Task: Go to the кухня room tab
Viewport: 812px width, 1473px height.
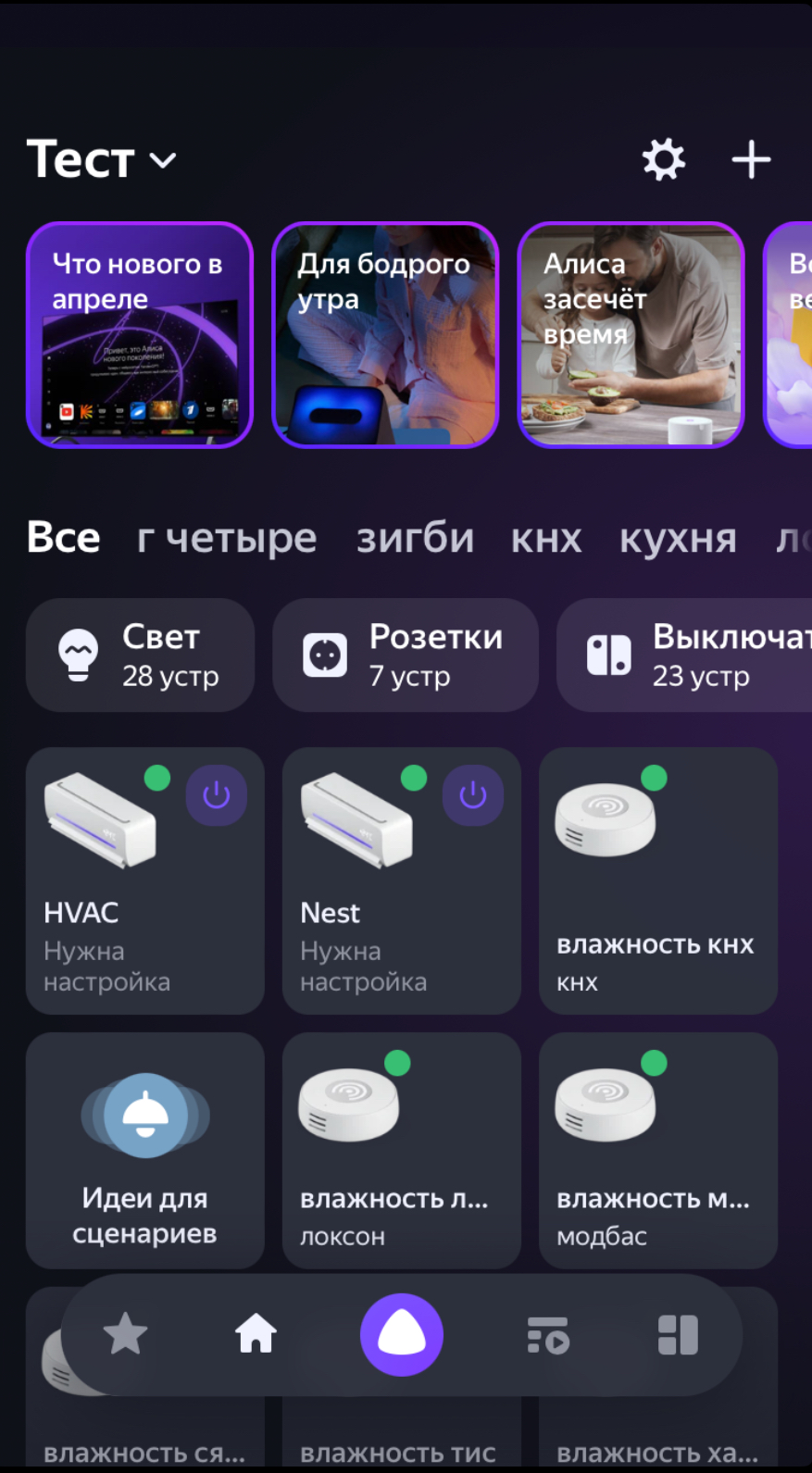Action: coord(678,538)
